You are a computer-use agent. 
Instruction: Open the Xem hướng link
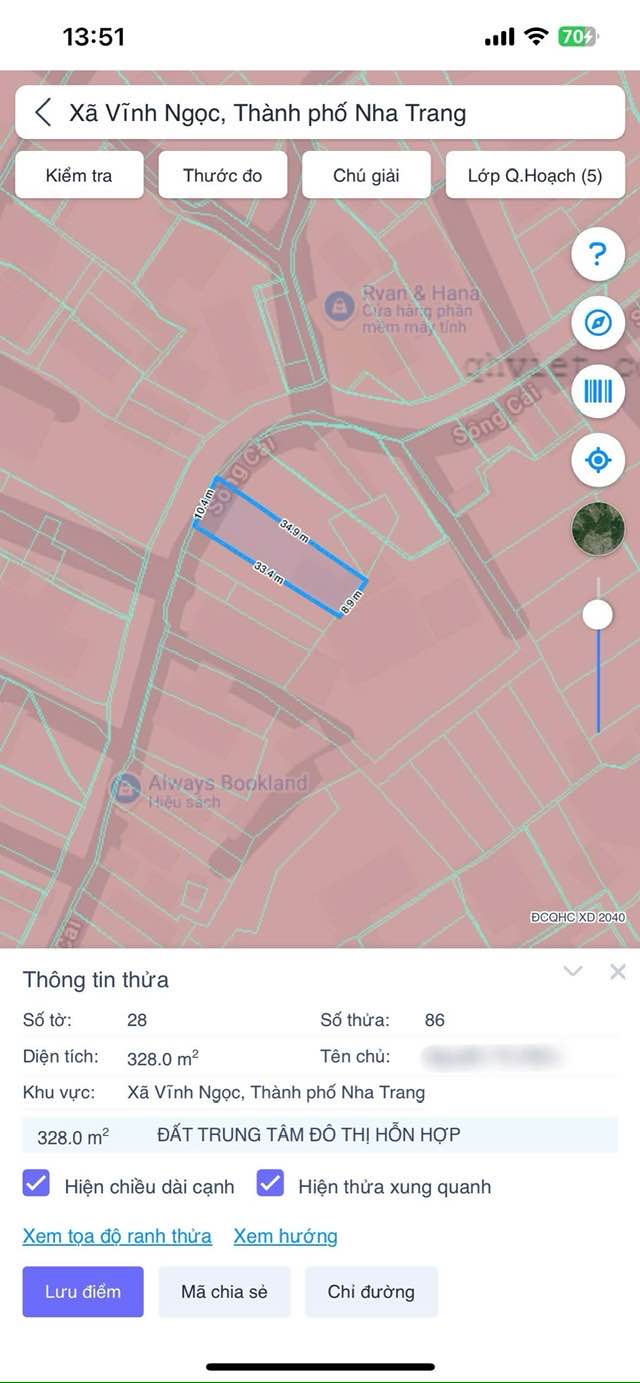pos(285,1236)
